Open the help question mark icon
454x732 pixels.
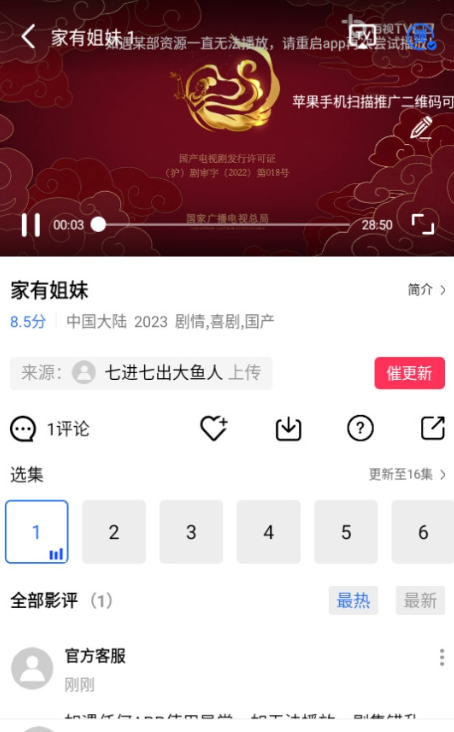[360, 428]
